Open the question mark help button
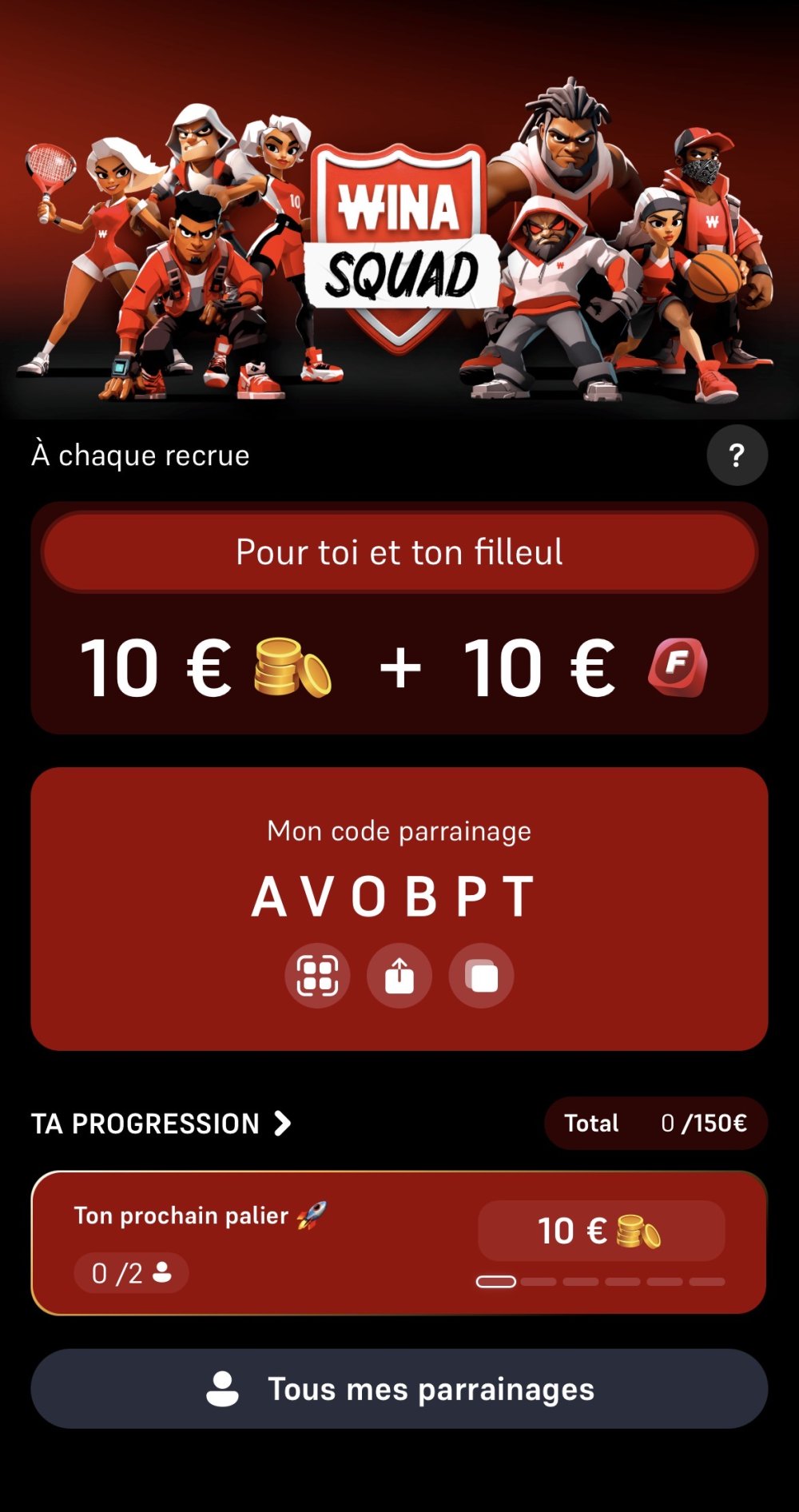The image size is (799, 1512). click(737, 456)
